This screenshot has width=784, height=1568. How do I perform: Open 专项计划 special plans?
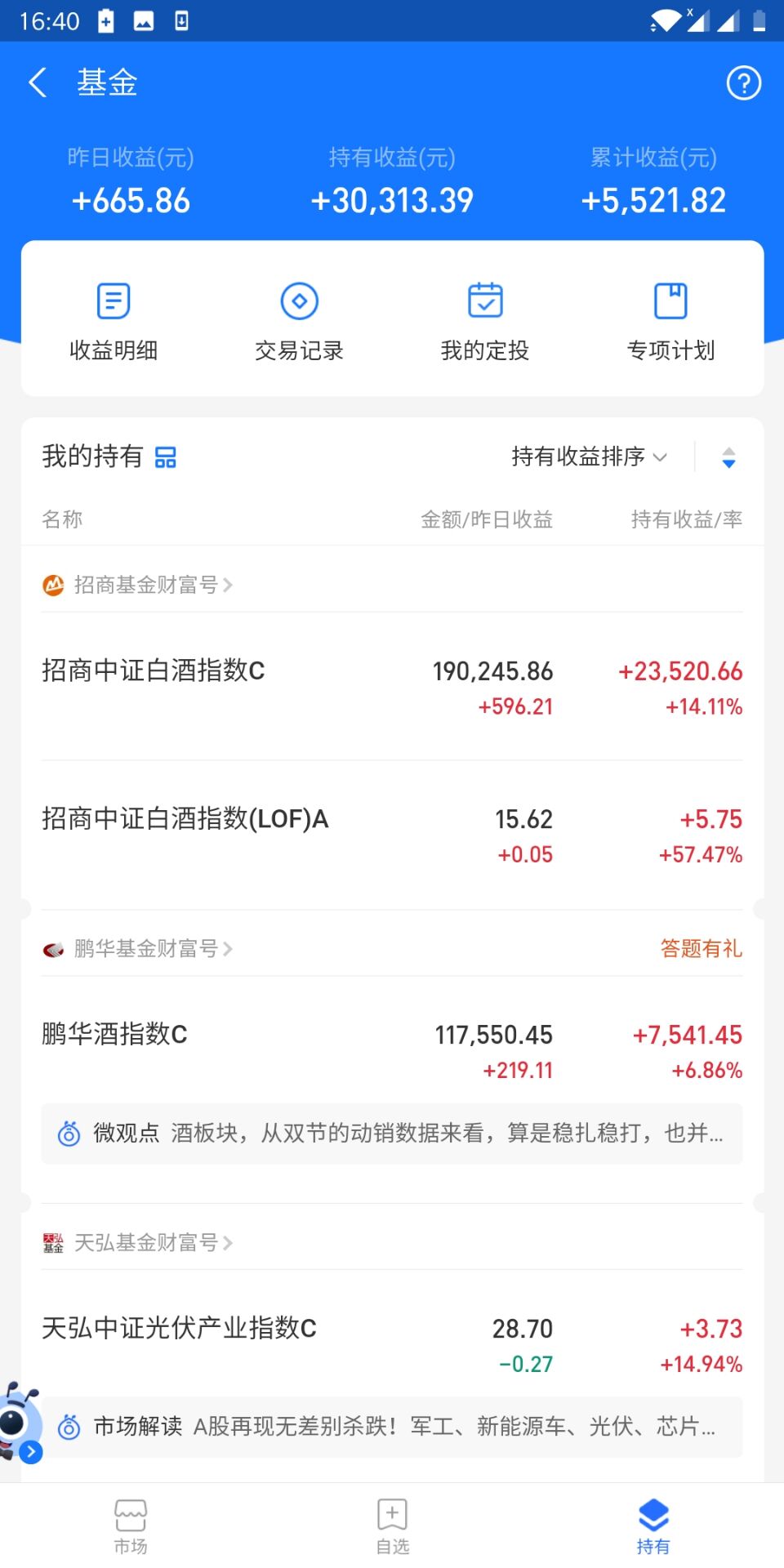[670, 322]
